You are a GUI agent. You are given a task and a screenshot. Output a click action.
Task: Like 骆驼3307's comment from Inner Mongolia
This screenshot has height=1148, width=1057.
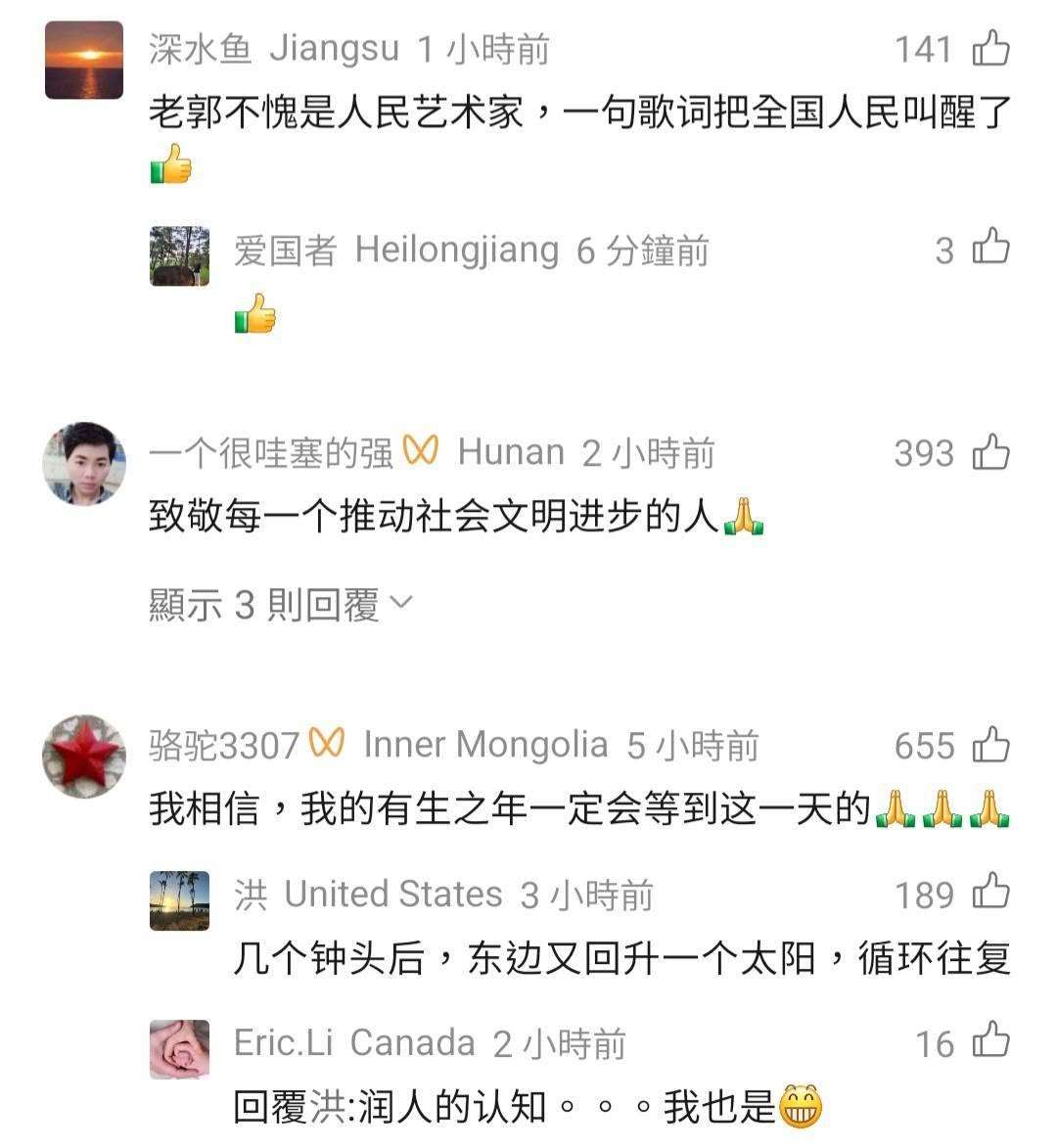pyautogui.click(x=991, y=745)
